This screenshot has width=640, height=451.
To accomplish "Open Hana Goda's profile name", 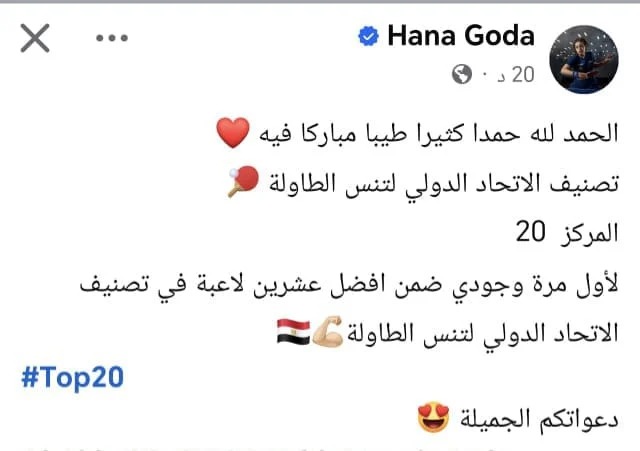I will coord(460,37).
